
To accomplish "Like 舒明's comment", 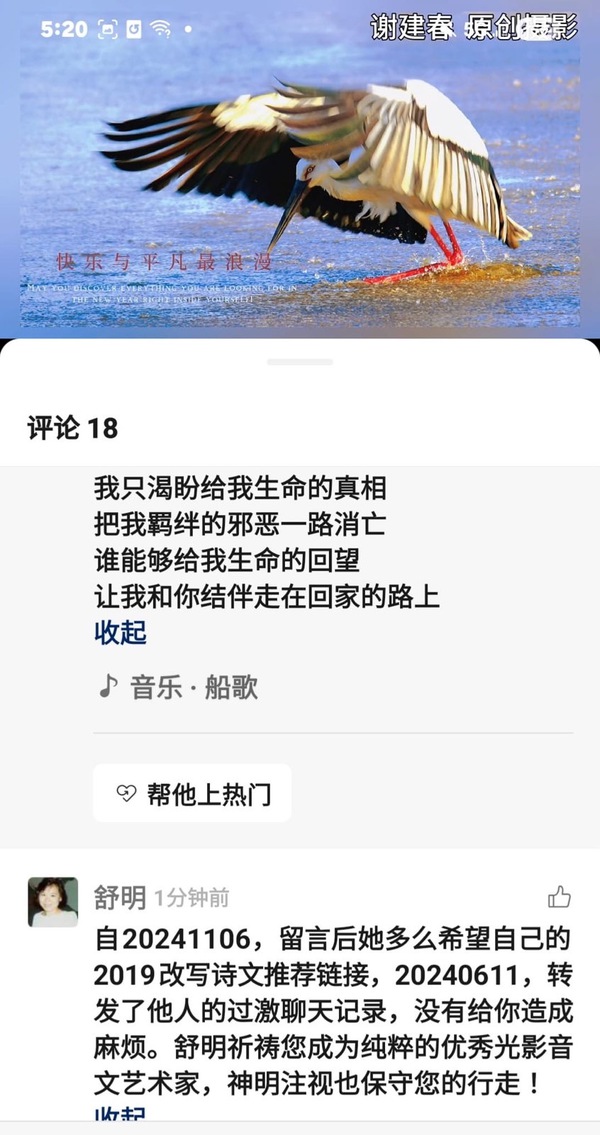I will [559, 896].
